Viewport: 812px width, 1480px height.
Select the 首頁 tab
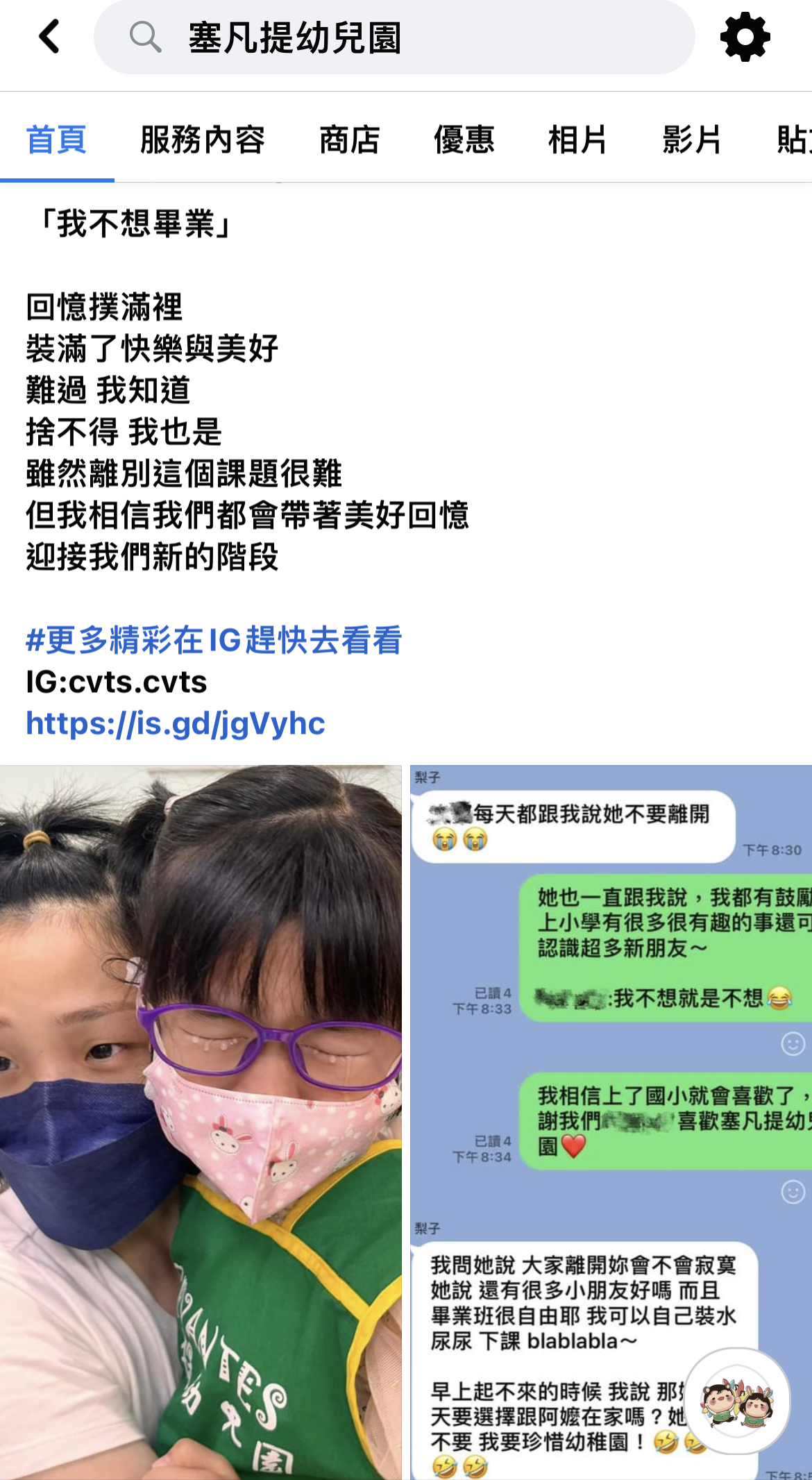tap(56, 140)
